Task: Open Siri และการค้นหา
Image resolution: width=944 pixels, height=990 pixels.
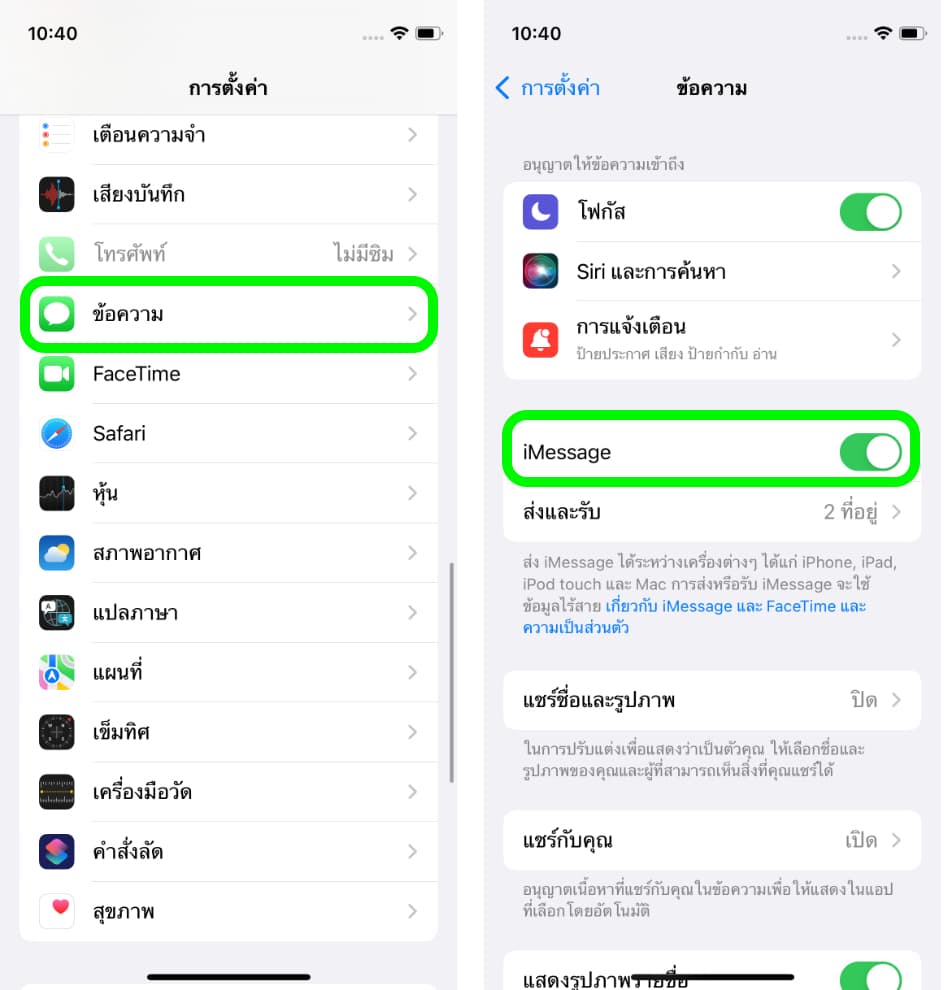Action: click(711, 271)
